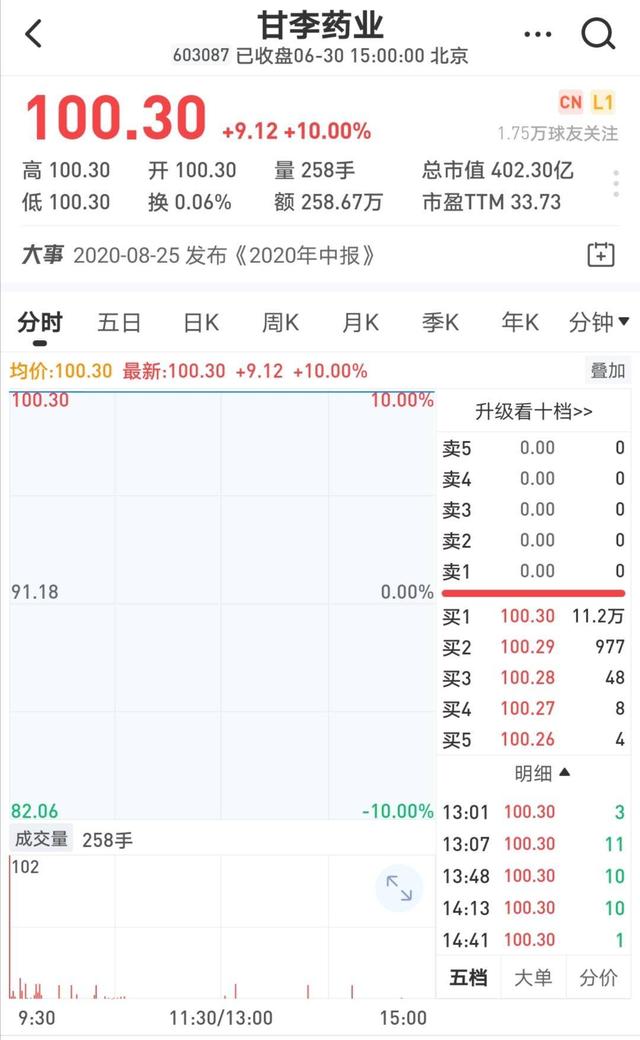Expand more quote details via vertical dots
Screen dimensions: 640x1040
[x=616, y=185]
